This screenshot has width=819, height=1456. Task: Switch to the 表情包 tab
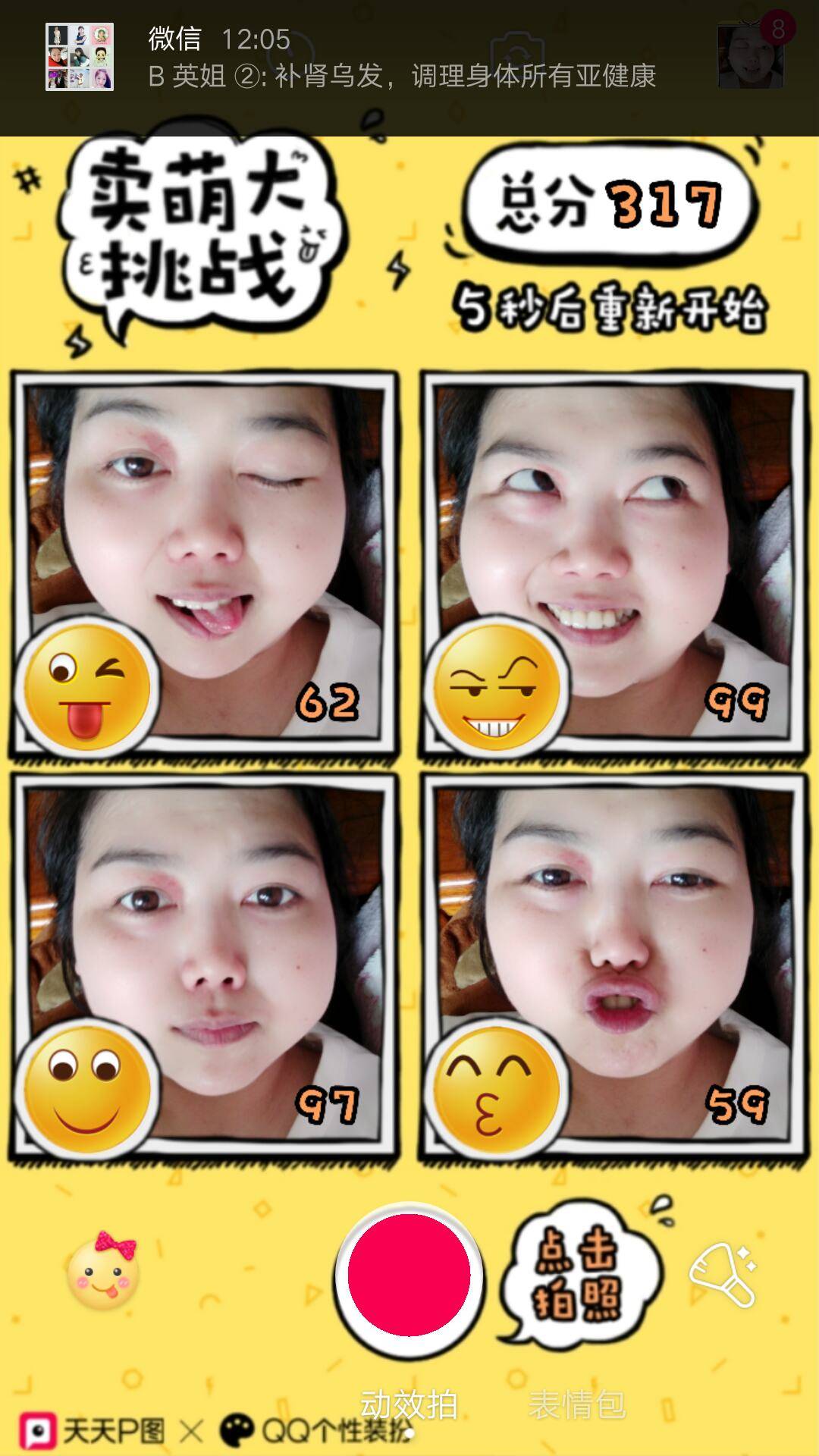click(x=577, y=1404)
